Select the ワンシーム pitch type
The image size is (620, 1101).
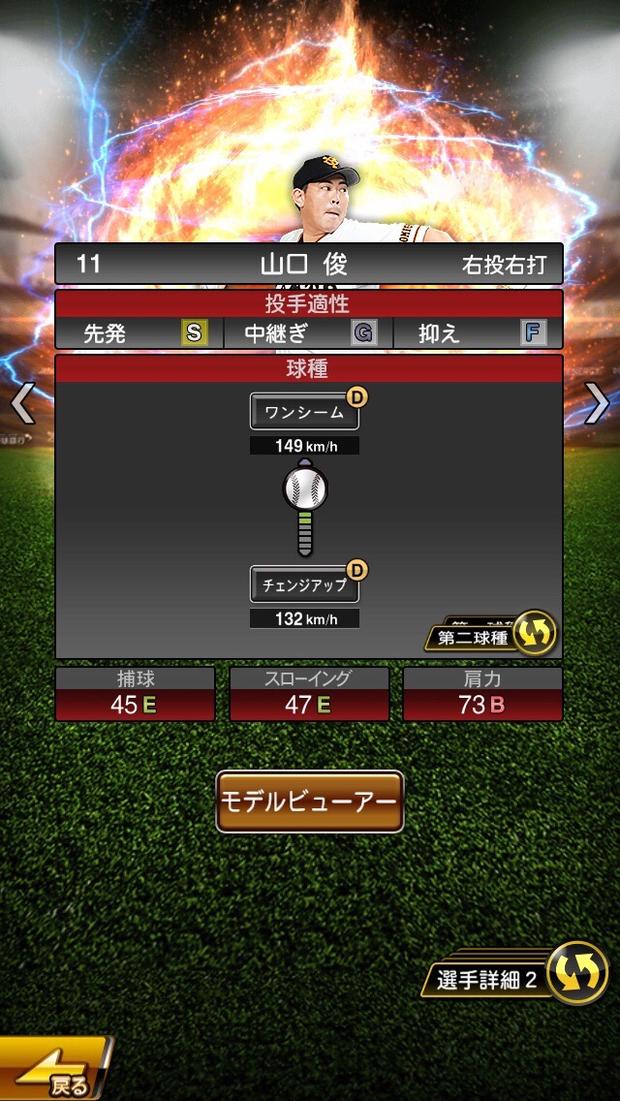(x=304, y=411)
